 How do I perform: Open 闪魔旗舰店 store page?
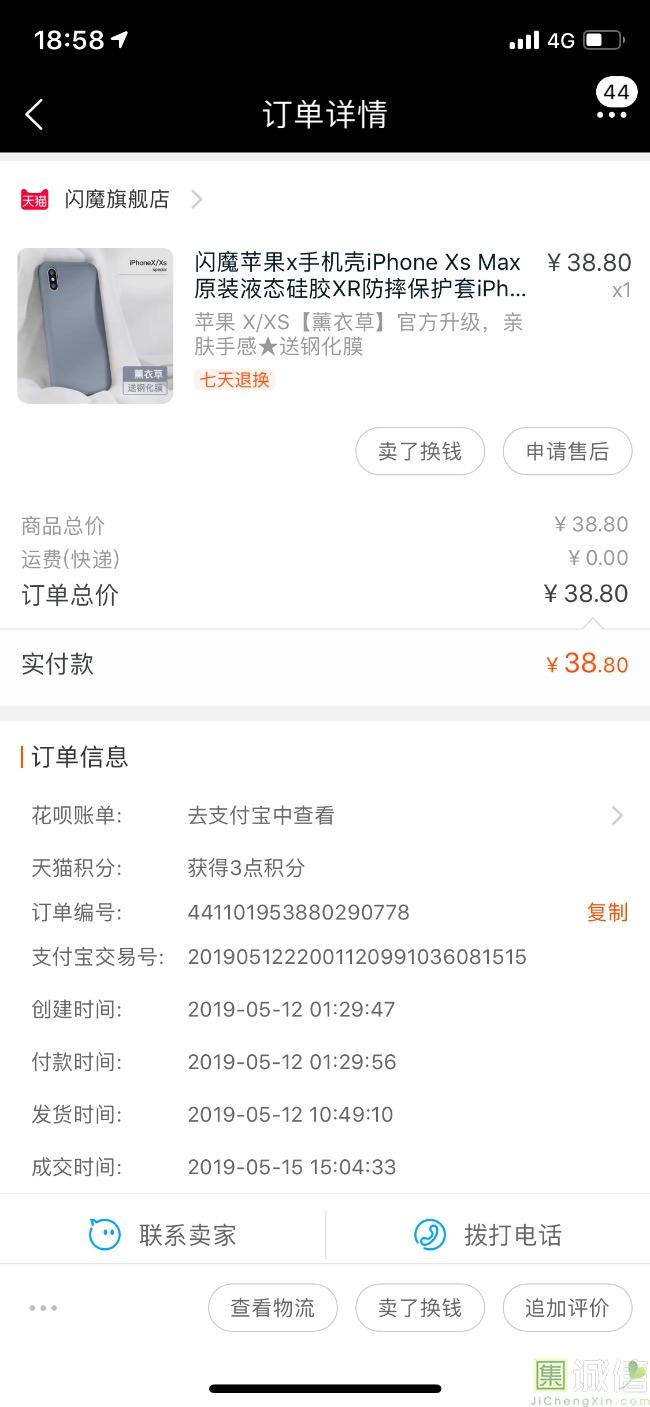pyautogui.click(x=117, y=199)
